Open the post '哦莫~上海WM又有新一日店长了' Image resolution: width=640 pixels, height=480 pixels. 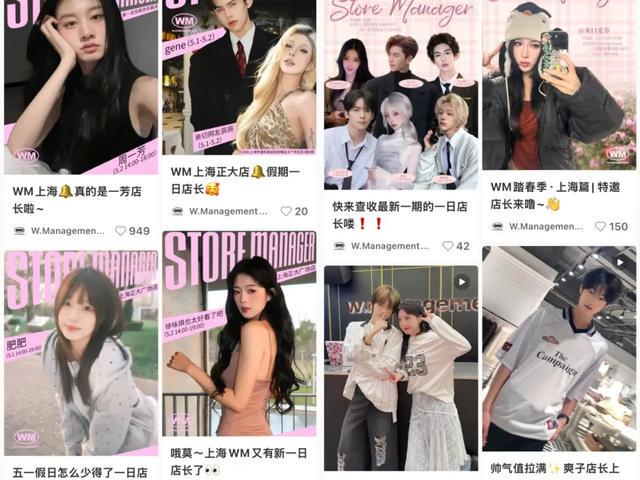[x=238, y=461]
